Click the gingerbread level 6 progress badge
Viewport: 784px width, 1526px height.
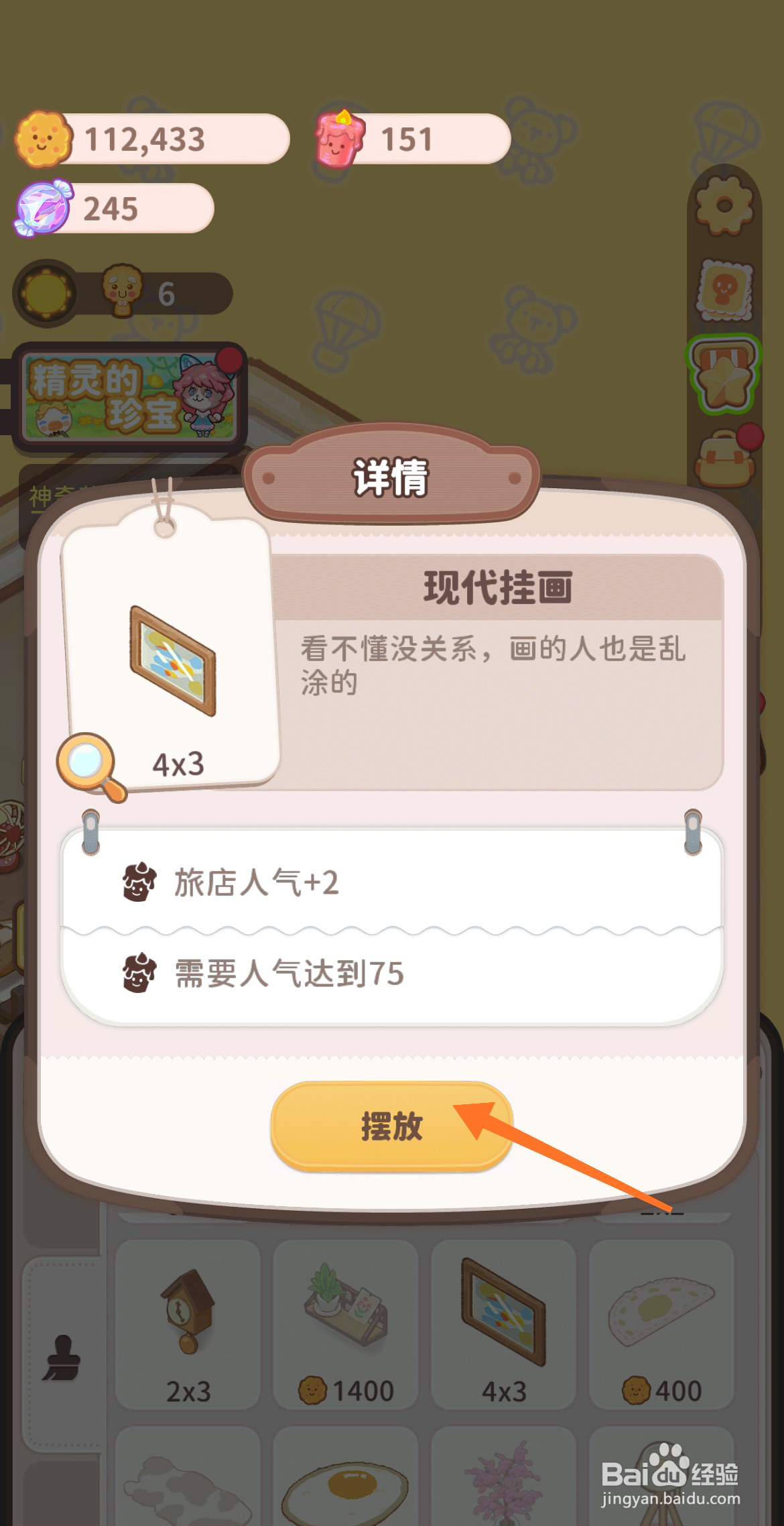[119, 292]
